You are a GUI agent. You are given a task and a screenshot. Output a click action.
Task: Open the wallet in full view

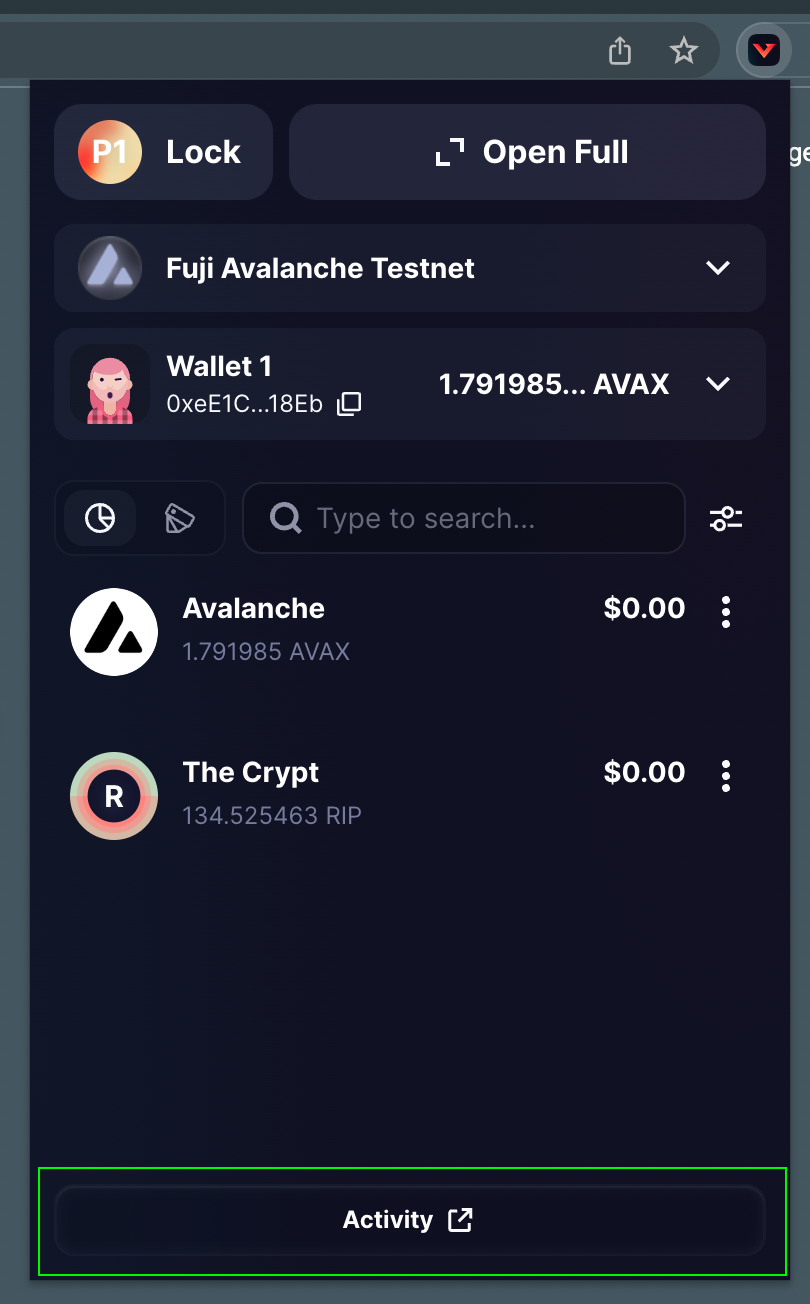[527, 152]
